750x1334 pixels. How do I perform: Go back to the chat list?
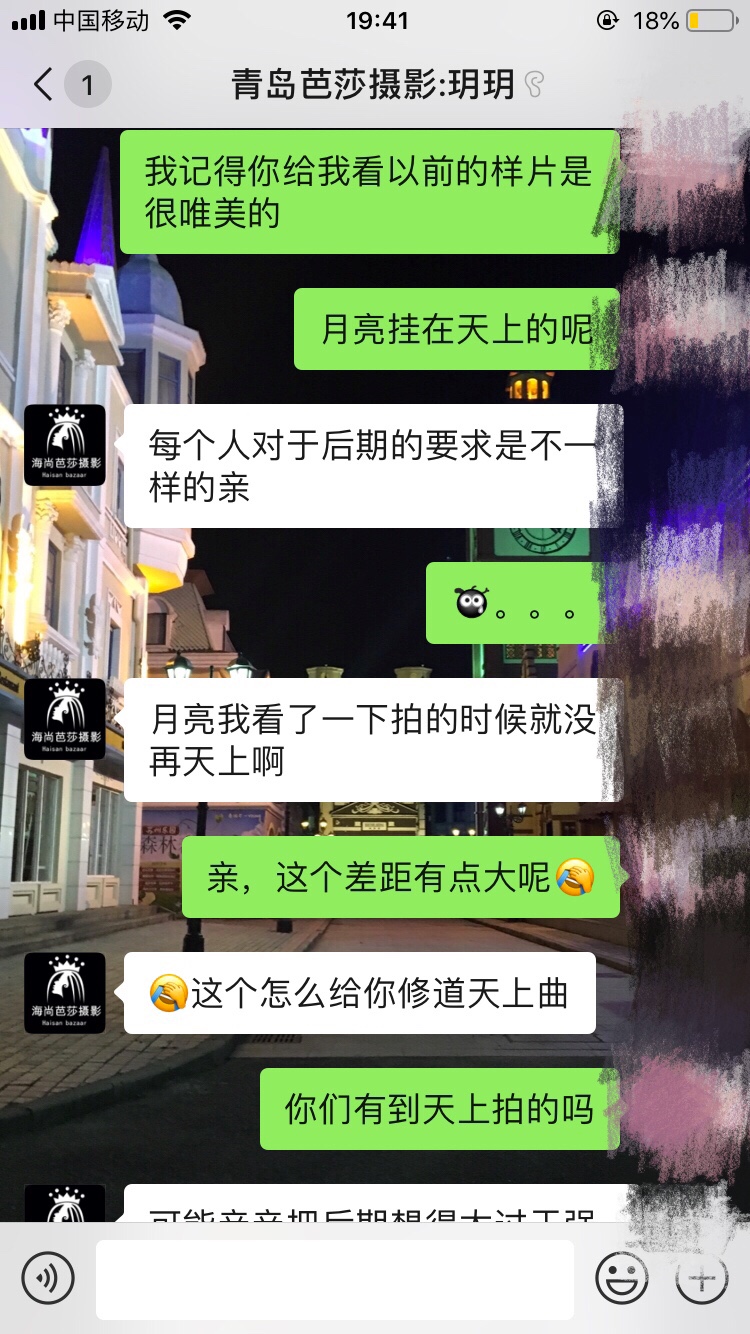point(43,85)
